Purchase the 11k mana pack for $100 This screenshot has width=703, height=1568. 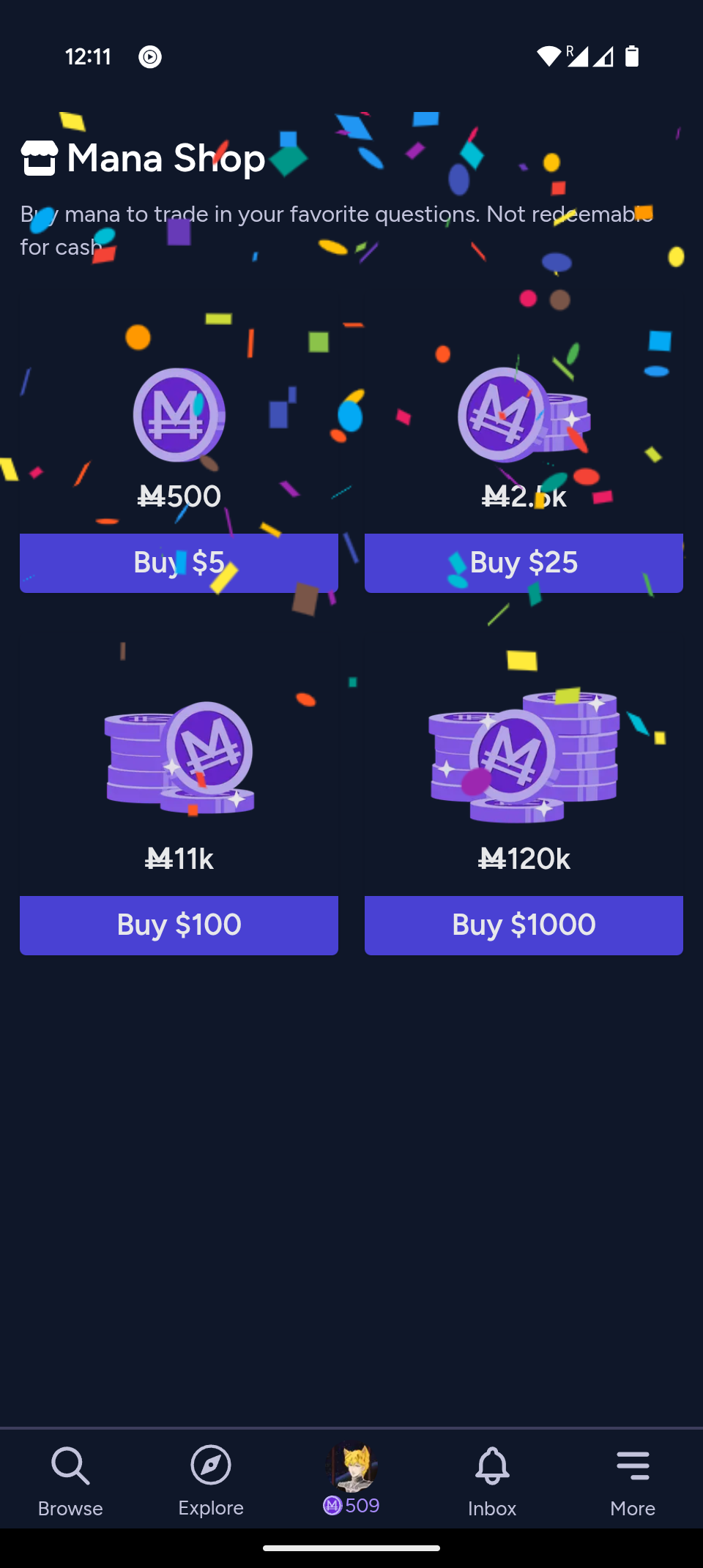[179, 925]
